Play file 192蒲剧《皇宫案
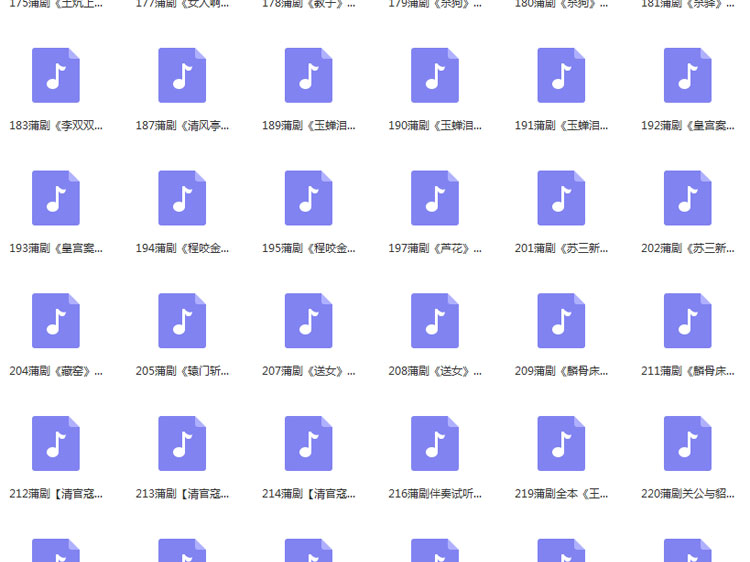This screenshot has height=562, width=750. coord(688,76)
